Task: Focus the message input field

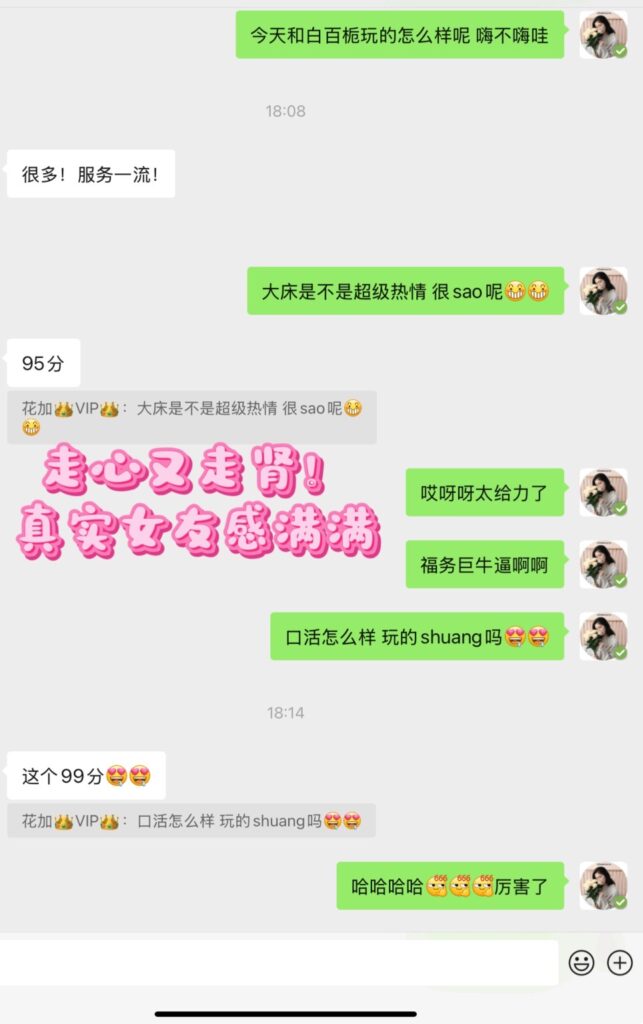Action: 278,962
